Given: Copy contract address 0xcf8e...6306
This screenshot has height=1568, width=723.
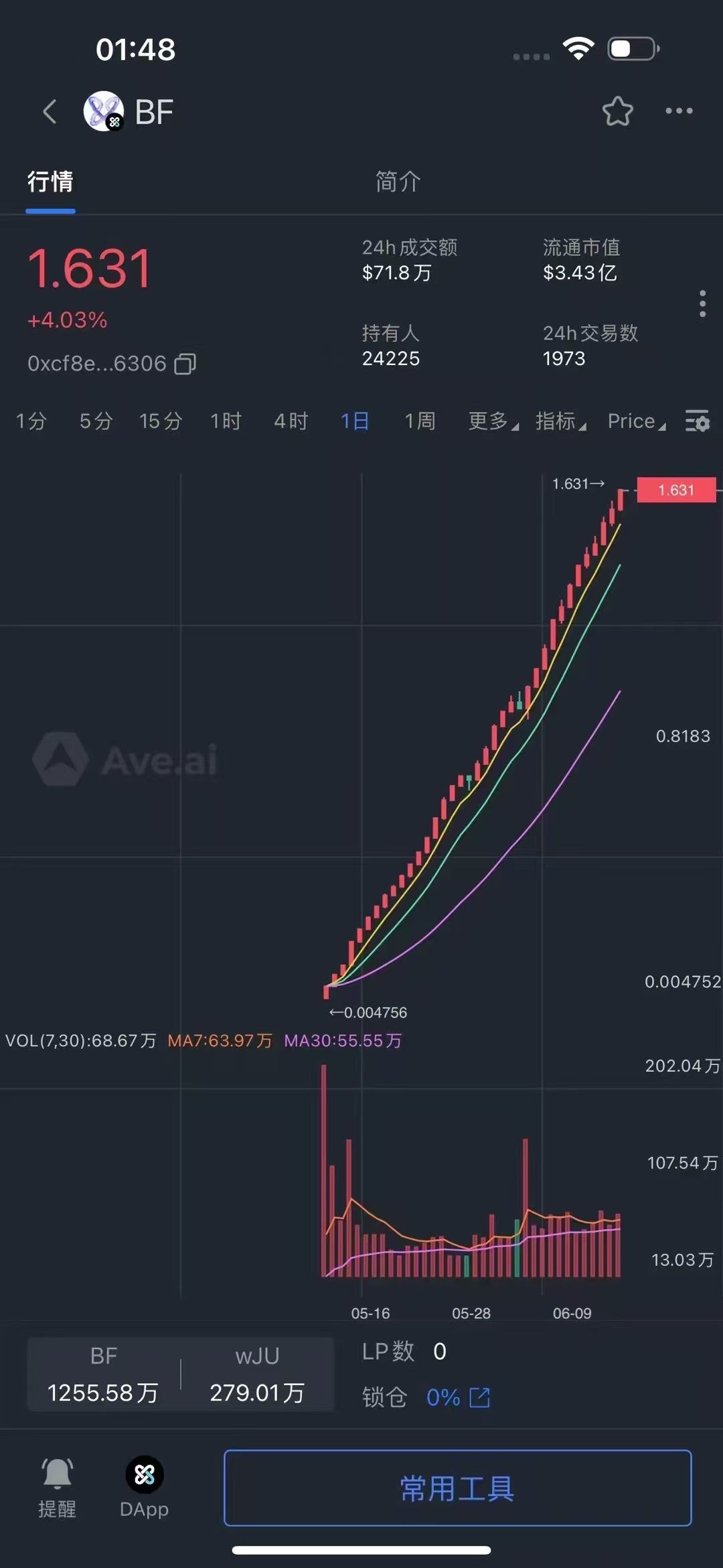Looking at the screenshot, I should click(x=185, y=364).
